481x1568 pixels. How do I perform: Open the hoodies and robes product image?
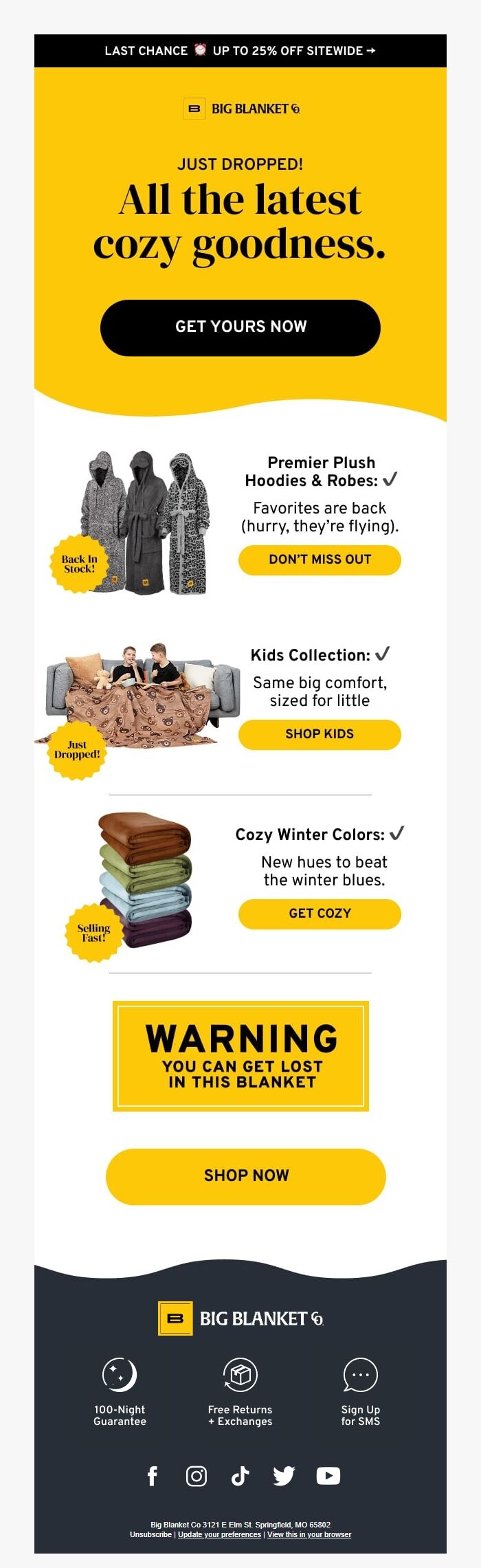point(144,522)
